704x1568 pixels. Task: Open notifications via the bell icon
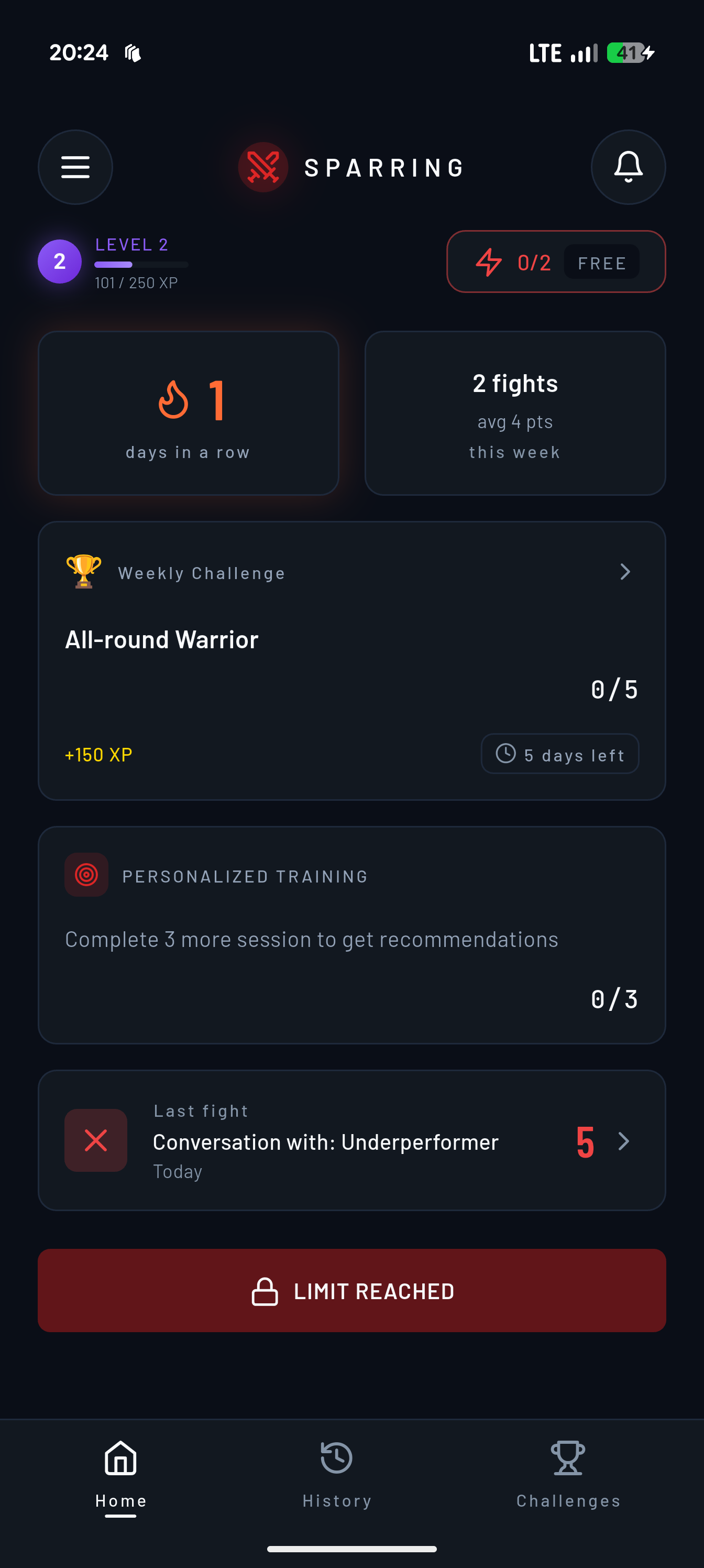tap(629, 167)
